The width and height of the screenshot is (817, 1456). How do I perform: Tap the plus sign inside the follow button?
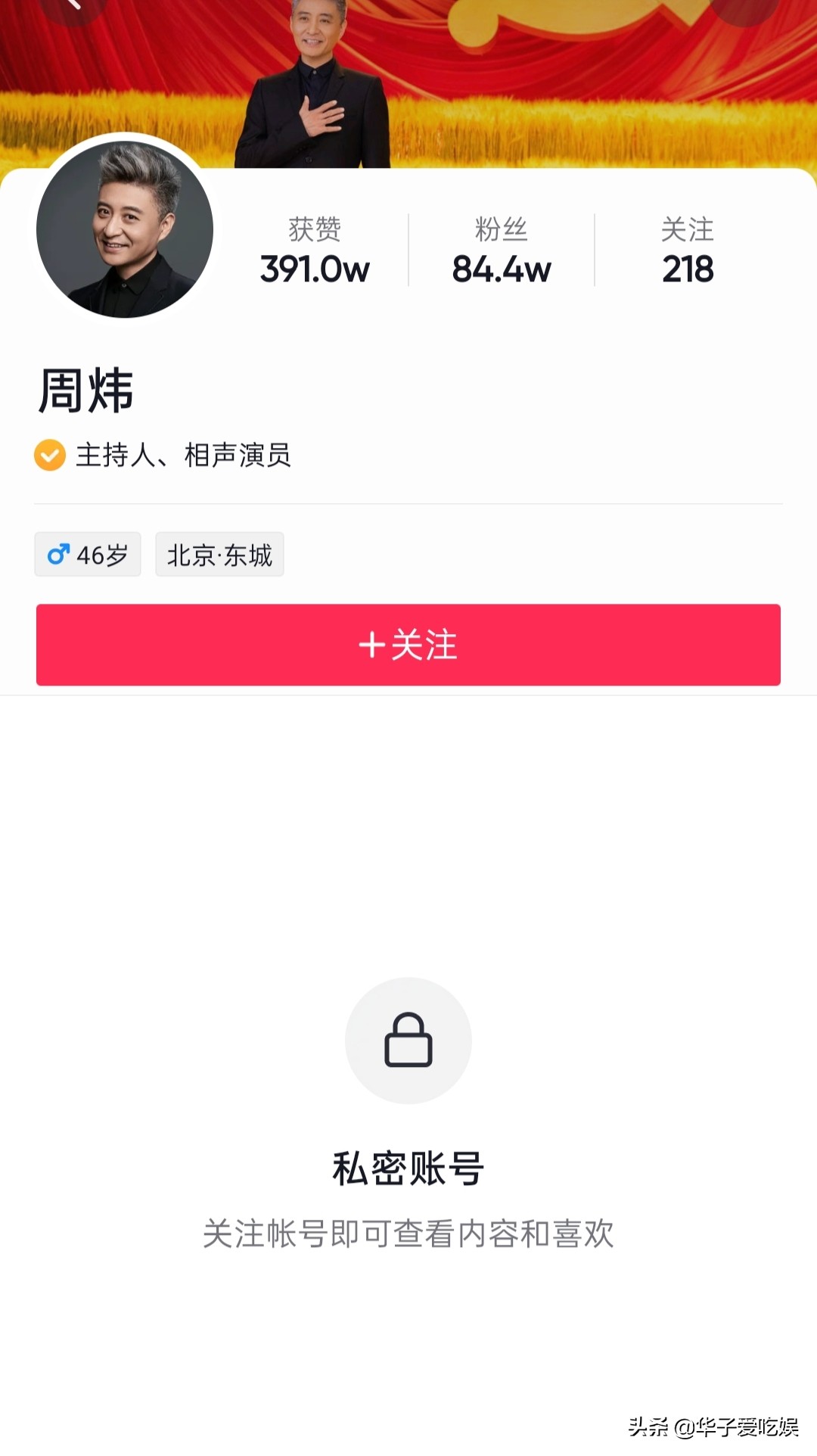click(x=372, y=644)
